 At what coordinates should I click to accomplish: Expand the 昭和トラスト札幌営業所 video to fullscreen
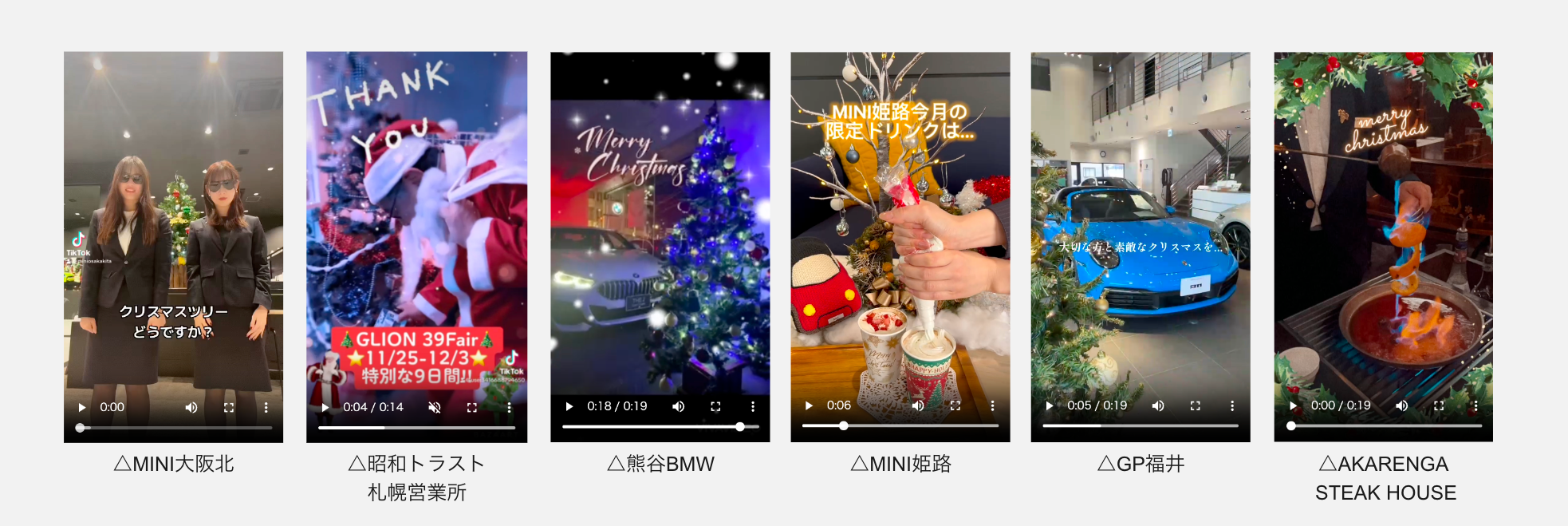(x=472, y=407)
